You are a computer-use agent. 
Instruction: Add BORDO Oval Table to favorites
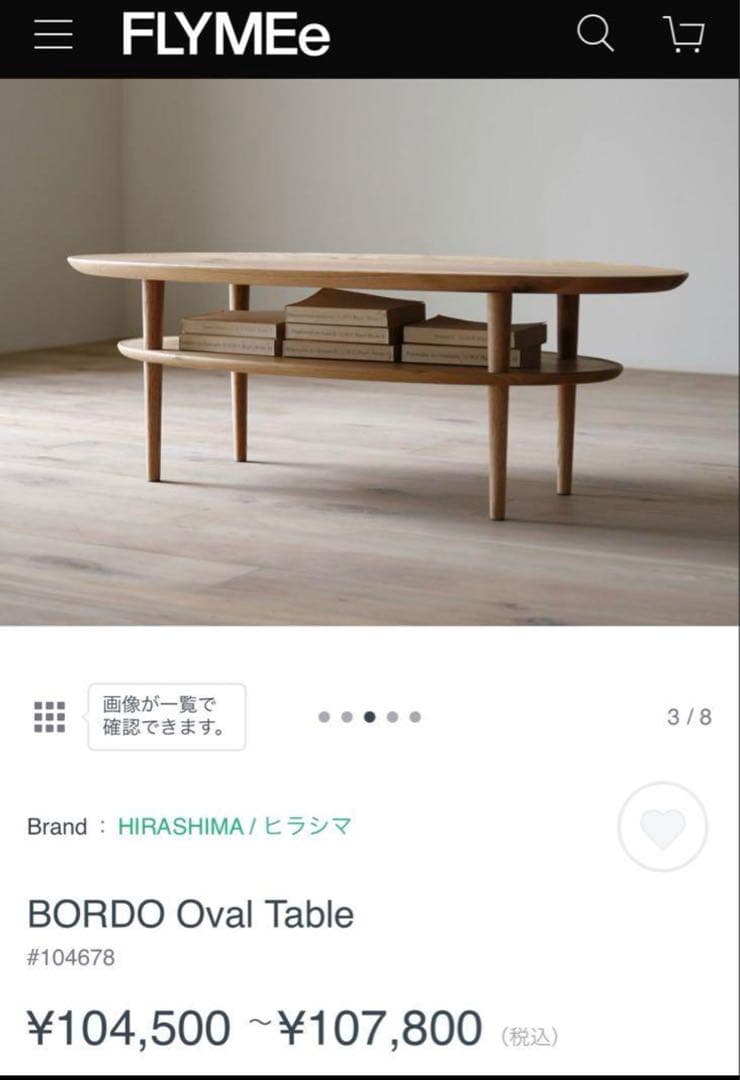[x=662, y=828]
